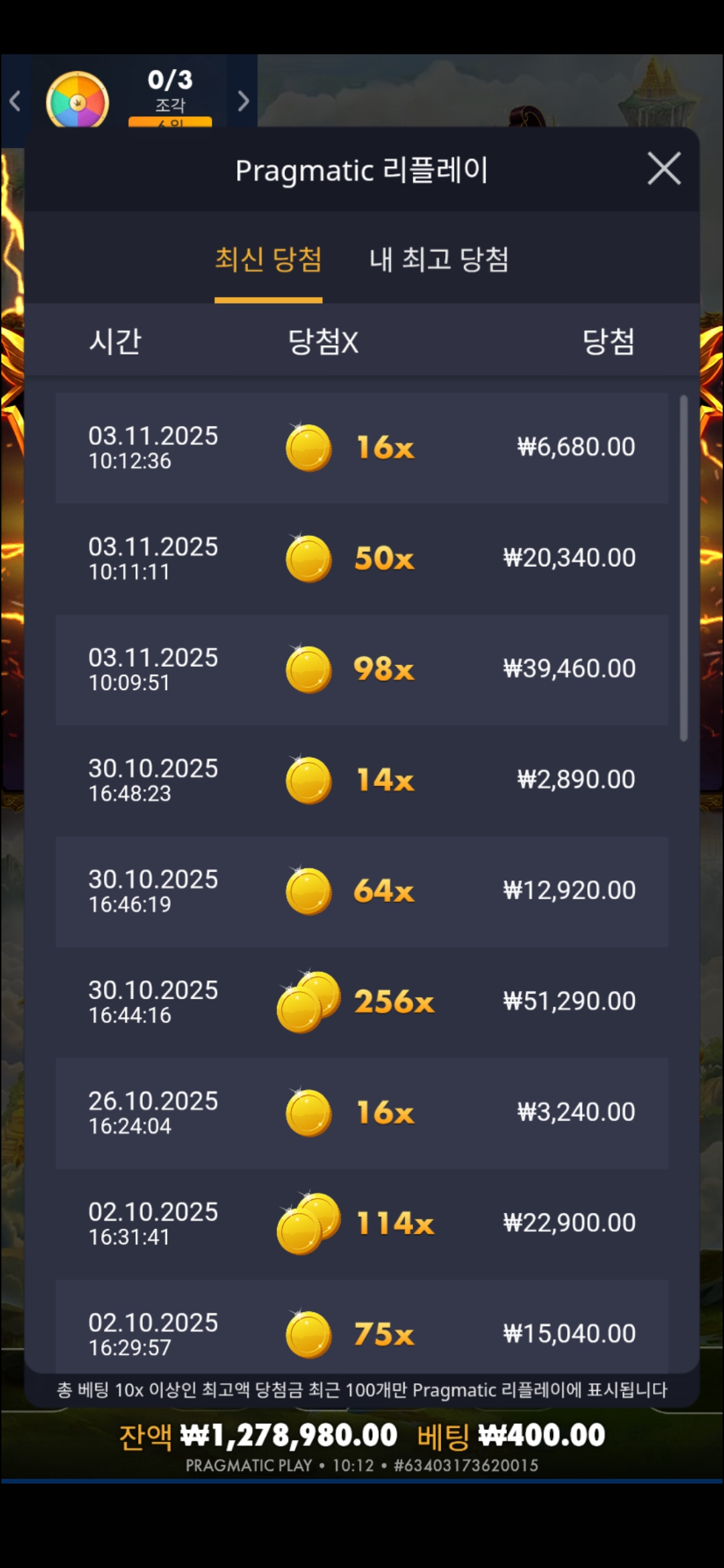Switch to the 내 최고 당첨 tab
This screenshot has width=724, height=1568.
(438, 259)
